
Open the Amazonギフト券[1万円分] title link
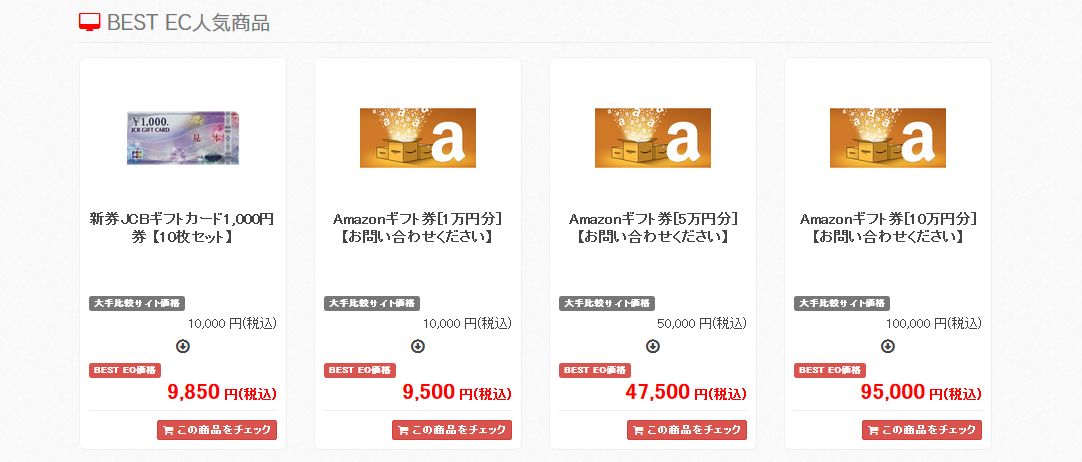418,227
